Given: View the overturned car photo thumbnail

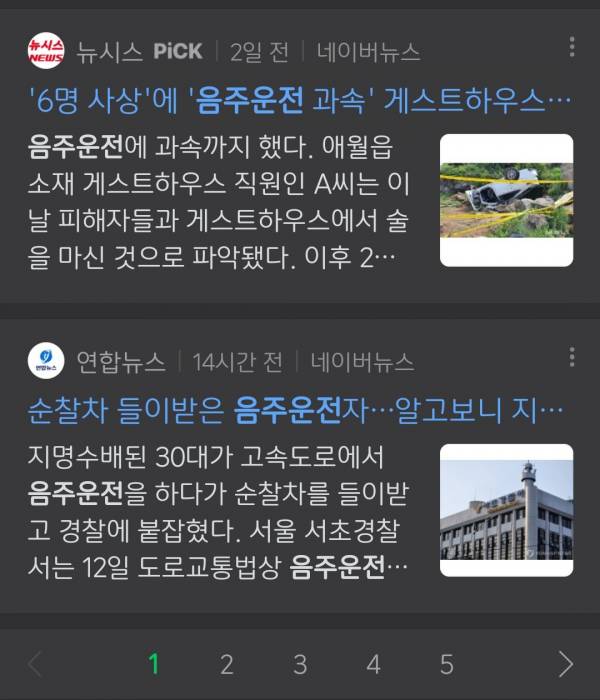Looking at the screenshot, I should point(506,200).
